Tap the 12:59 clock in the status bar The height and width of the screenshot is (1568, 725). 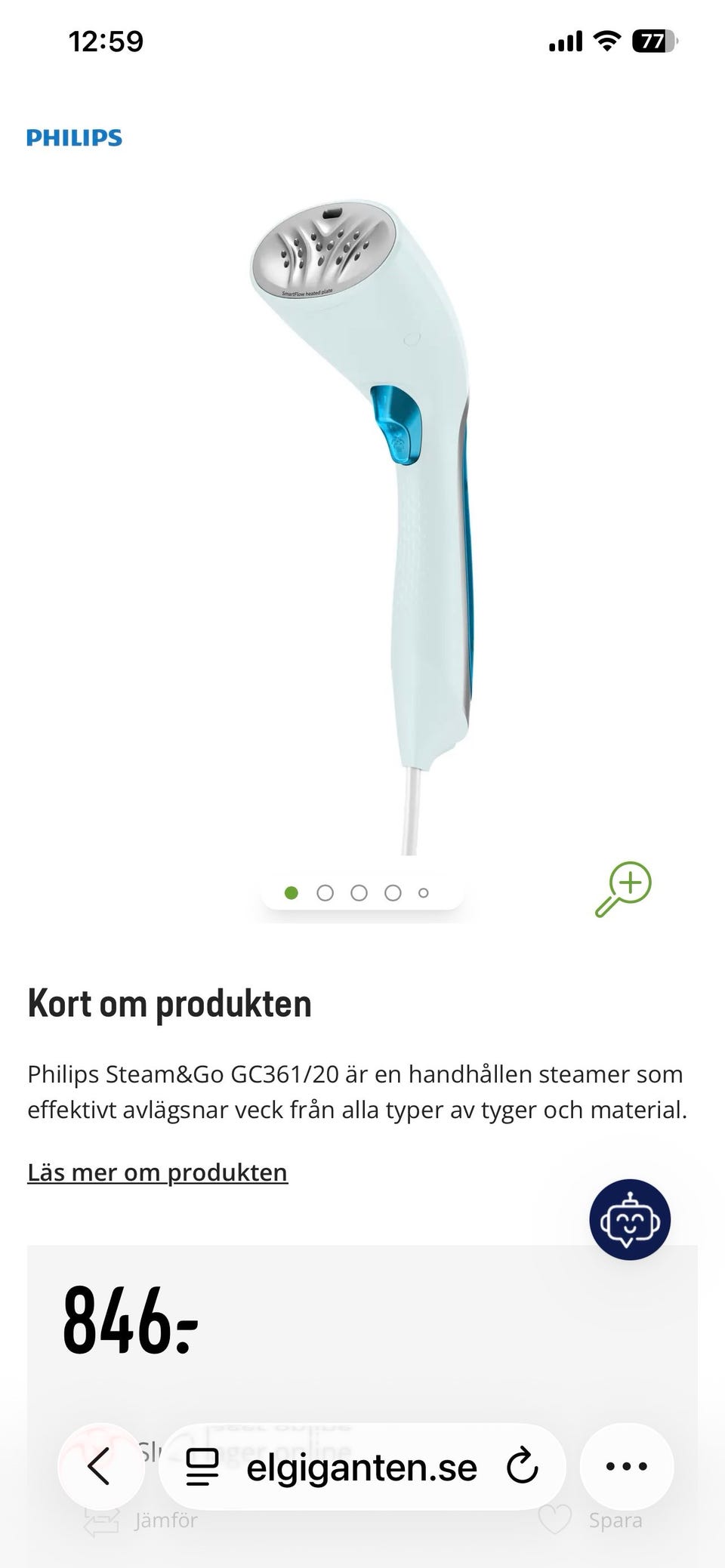(x=106, y=42)
